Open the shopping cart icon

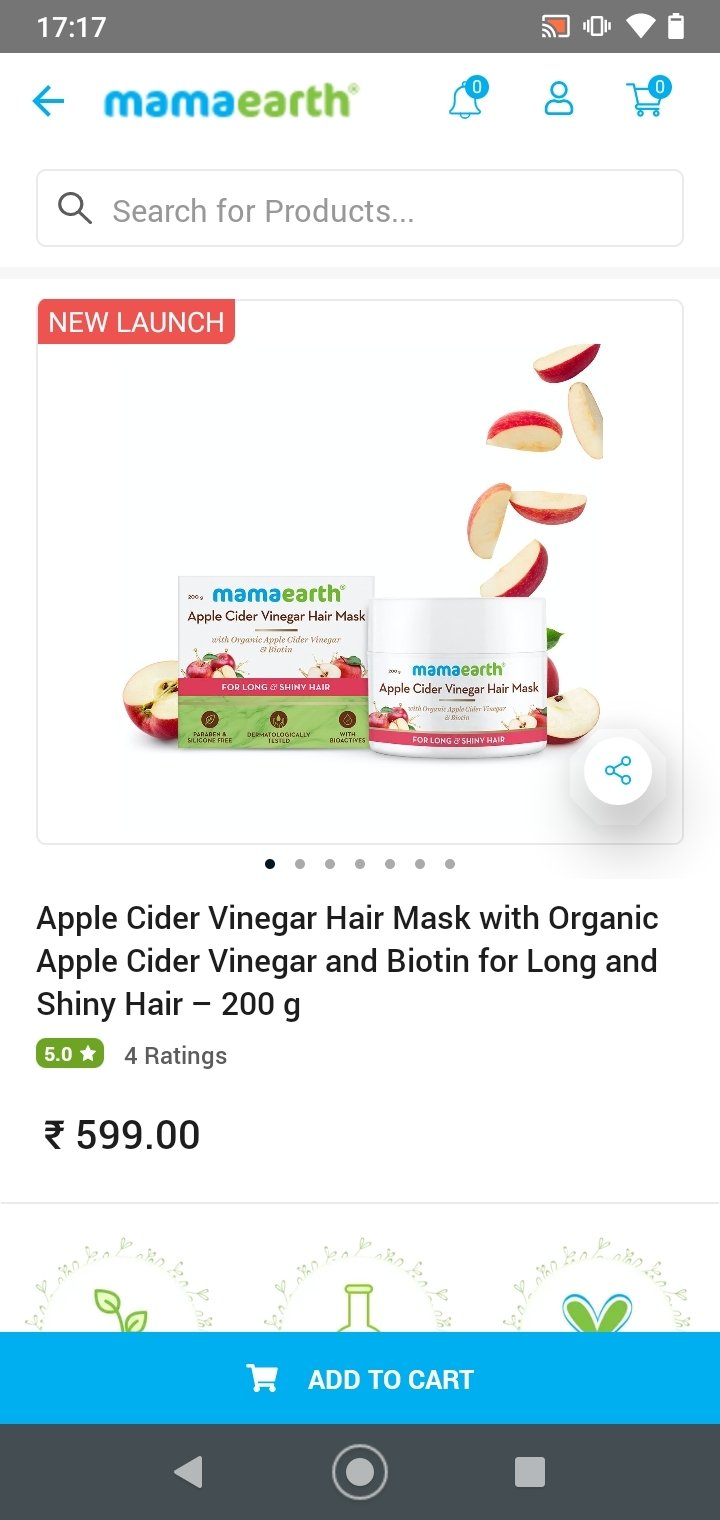tap(648, 97)
